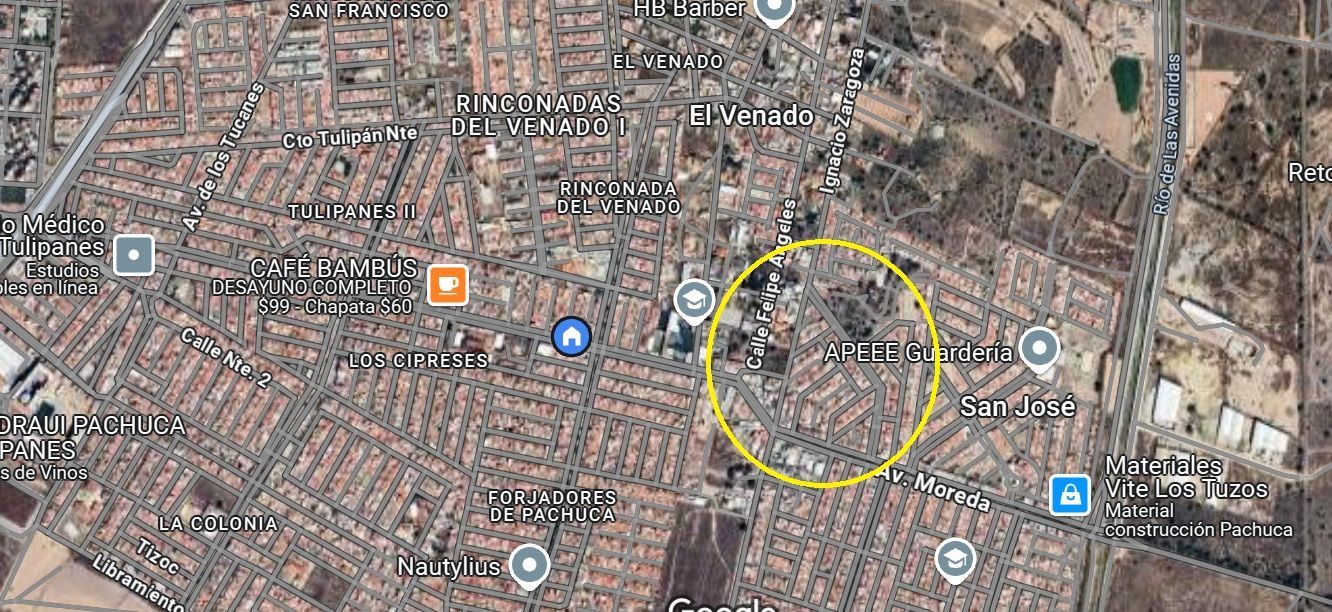
Task: Select the Médico Tulipanes marker
Action: (134, 254)
